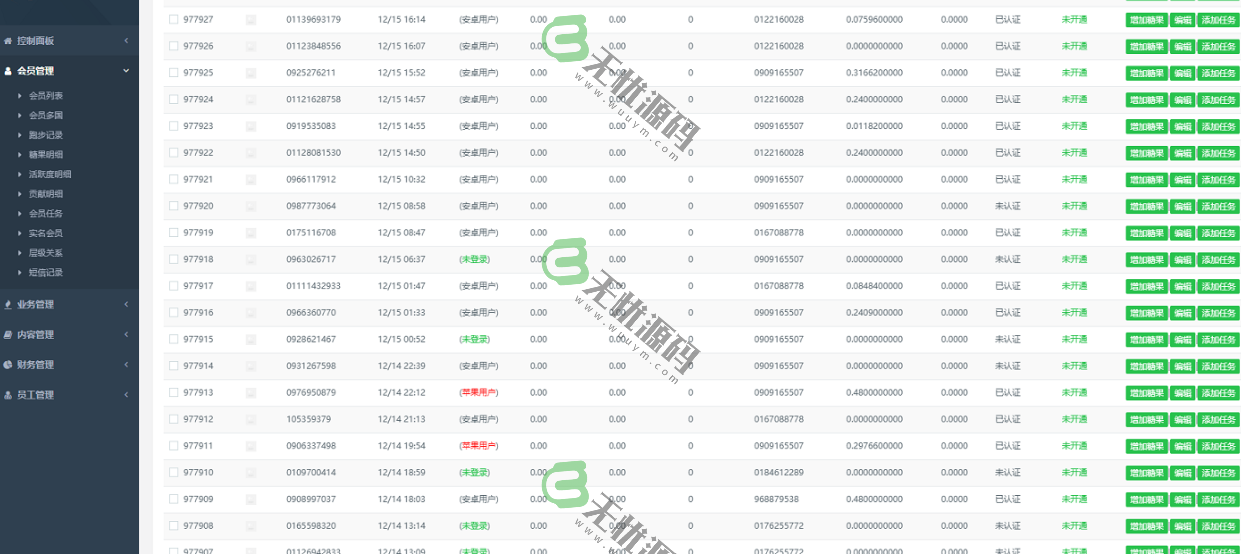Image resolution: width=1241 pixels, height=554 pixels.
Task: Expand the 员工管理 menu
Action: coord(36,394)
